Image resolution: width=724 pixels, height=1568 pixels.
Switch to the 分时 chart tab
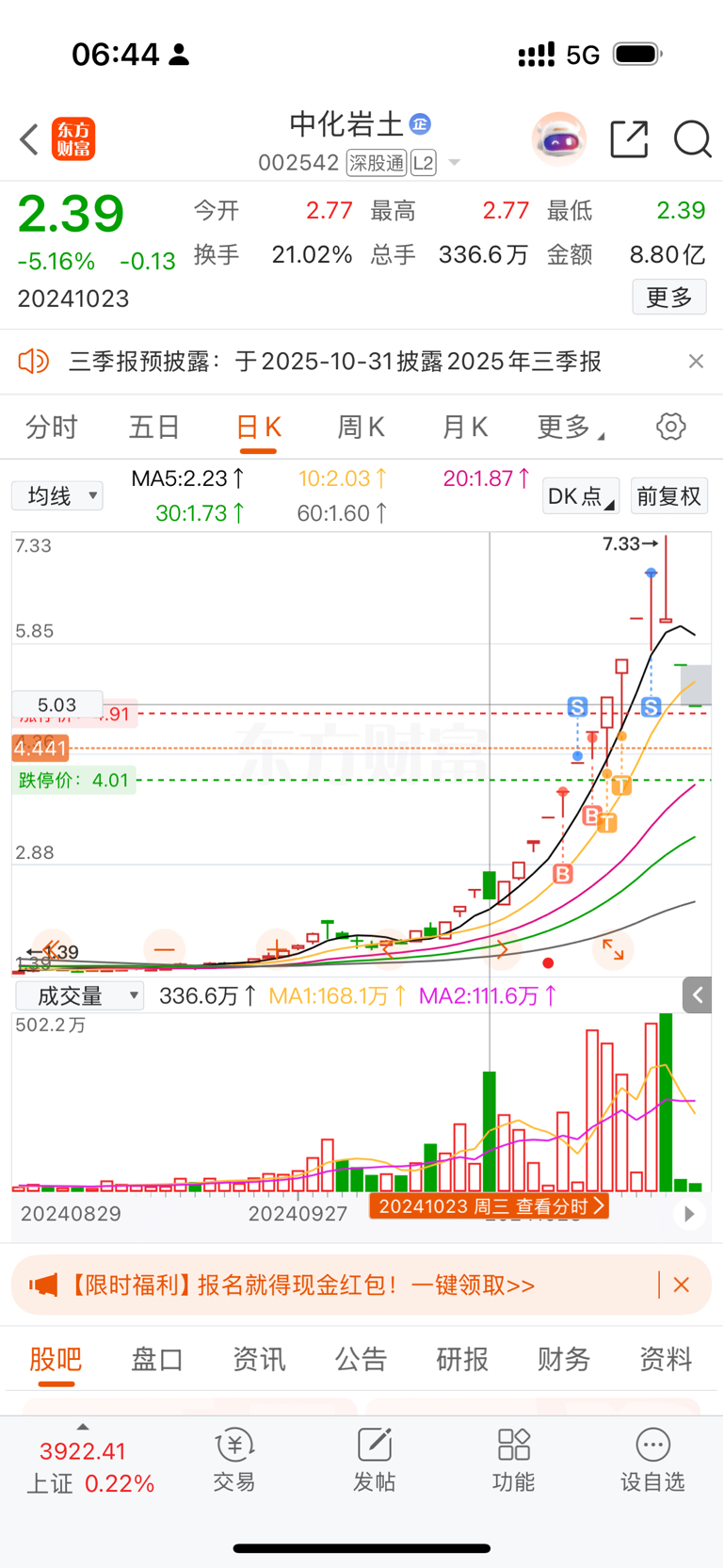coord(52,428)
